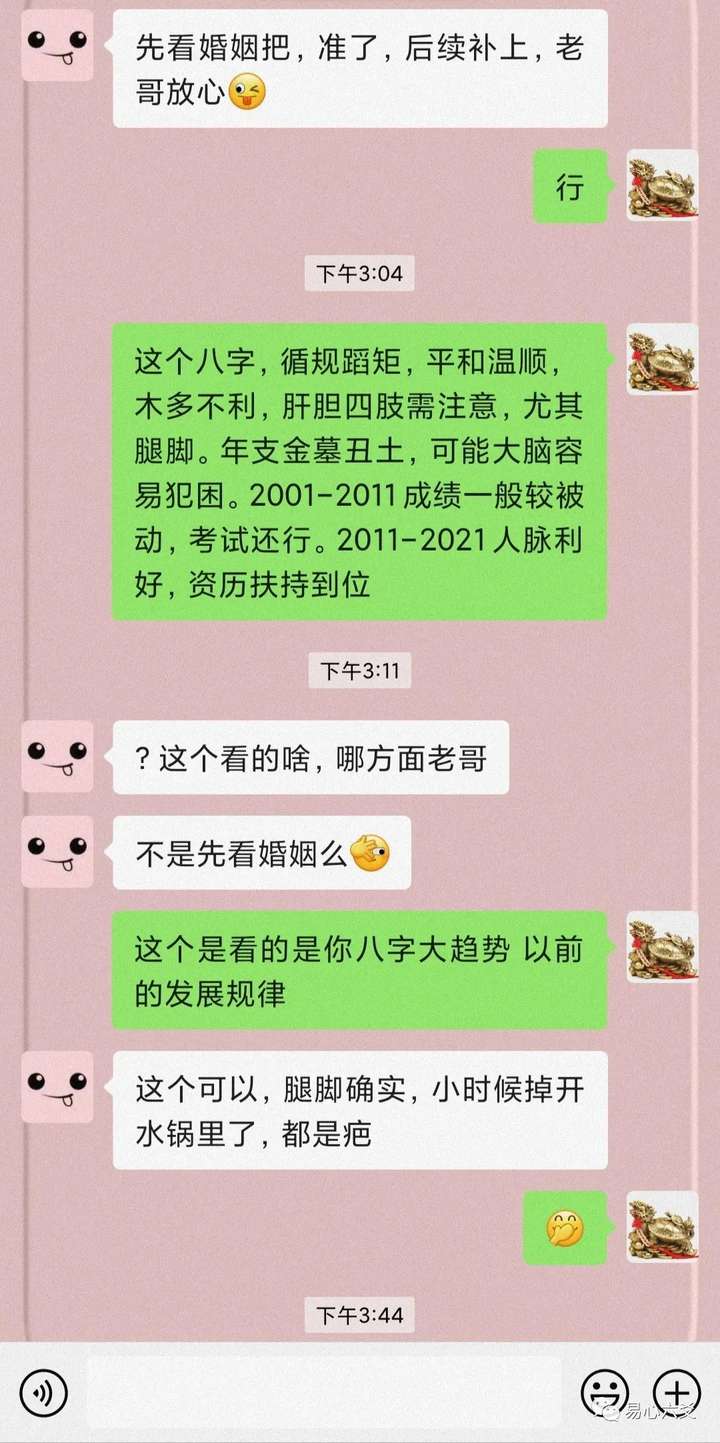Viewport: 720px width, 1443px height.
Task: Switch to voice message input
Action: (43, 1391)
